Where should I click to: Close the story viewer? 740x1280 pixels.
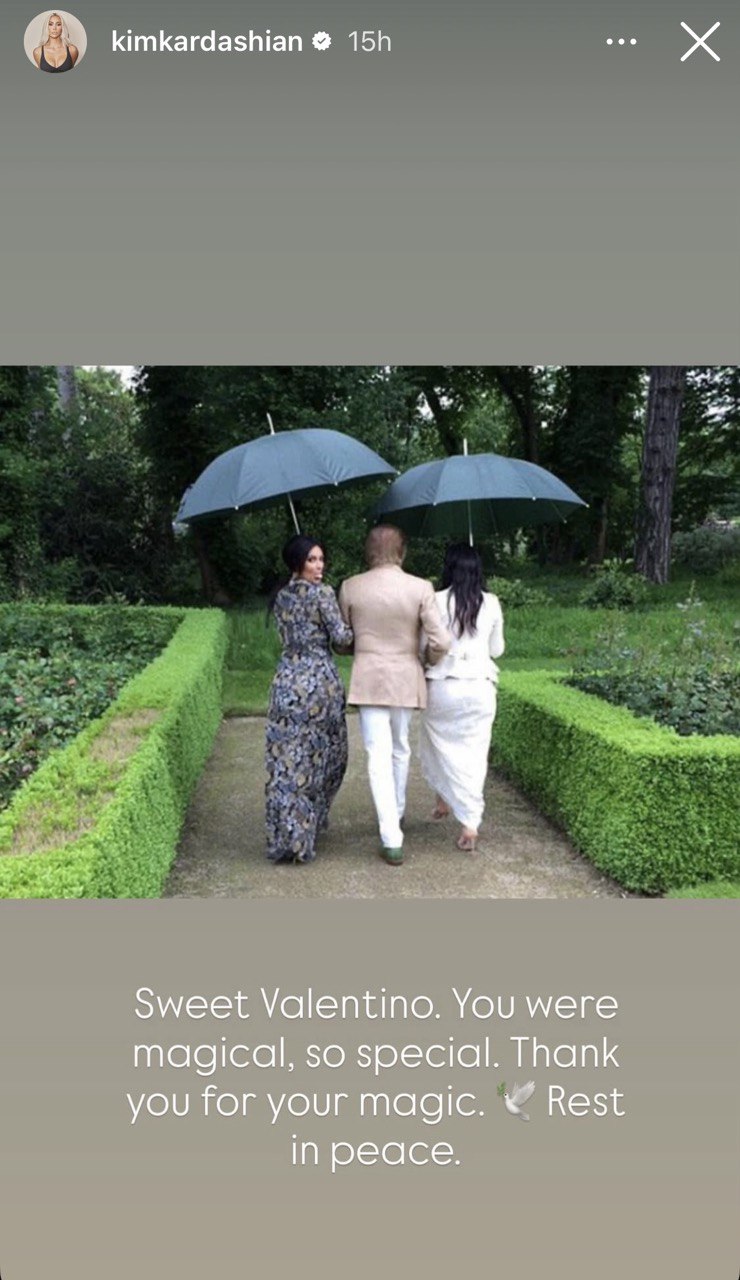pyautogui.click(x=700, y=42)
